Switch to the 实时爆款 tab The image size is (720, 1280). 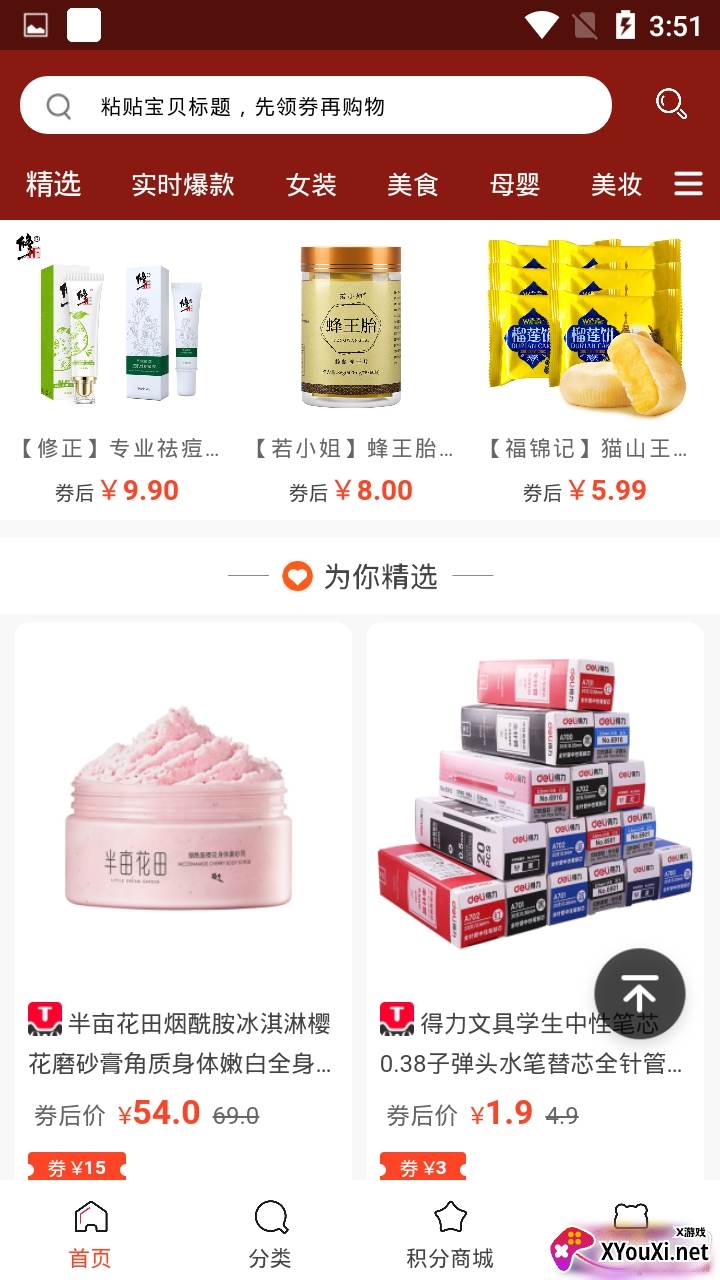click(183, 184)
